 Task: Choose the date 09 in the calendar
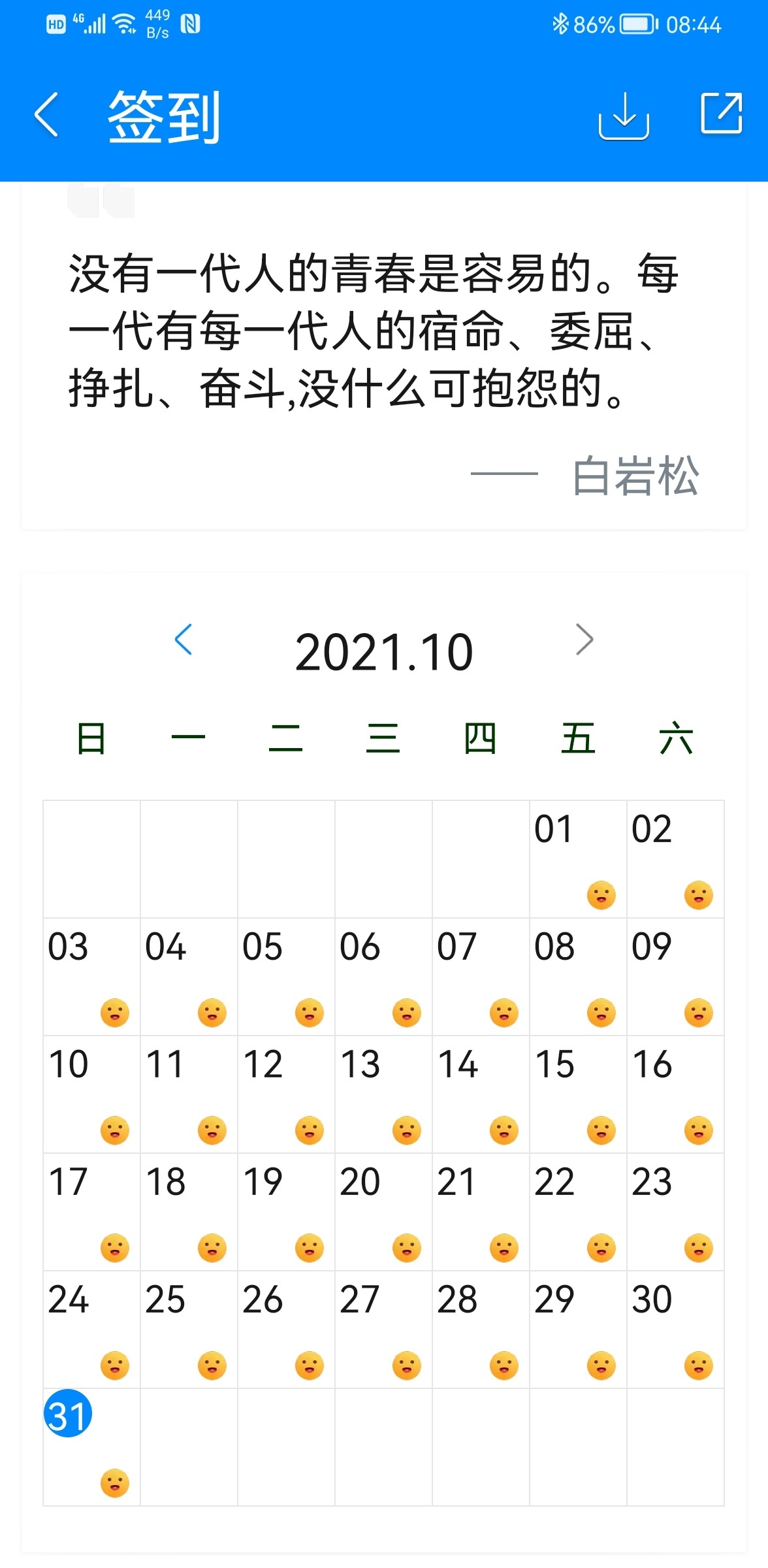coord(675,977)
